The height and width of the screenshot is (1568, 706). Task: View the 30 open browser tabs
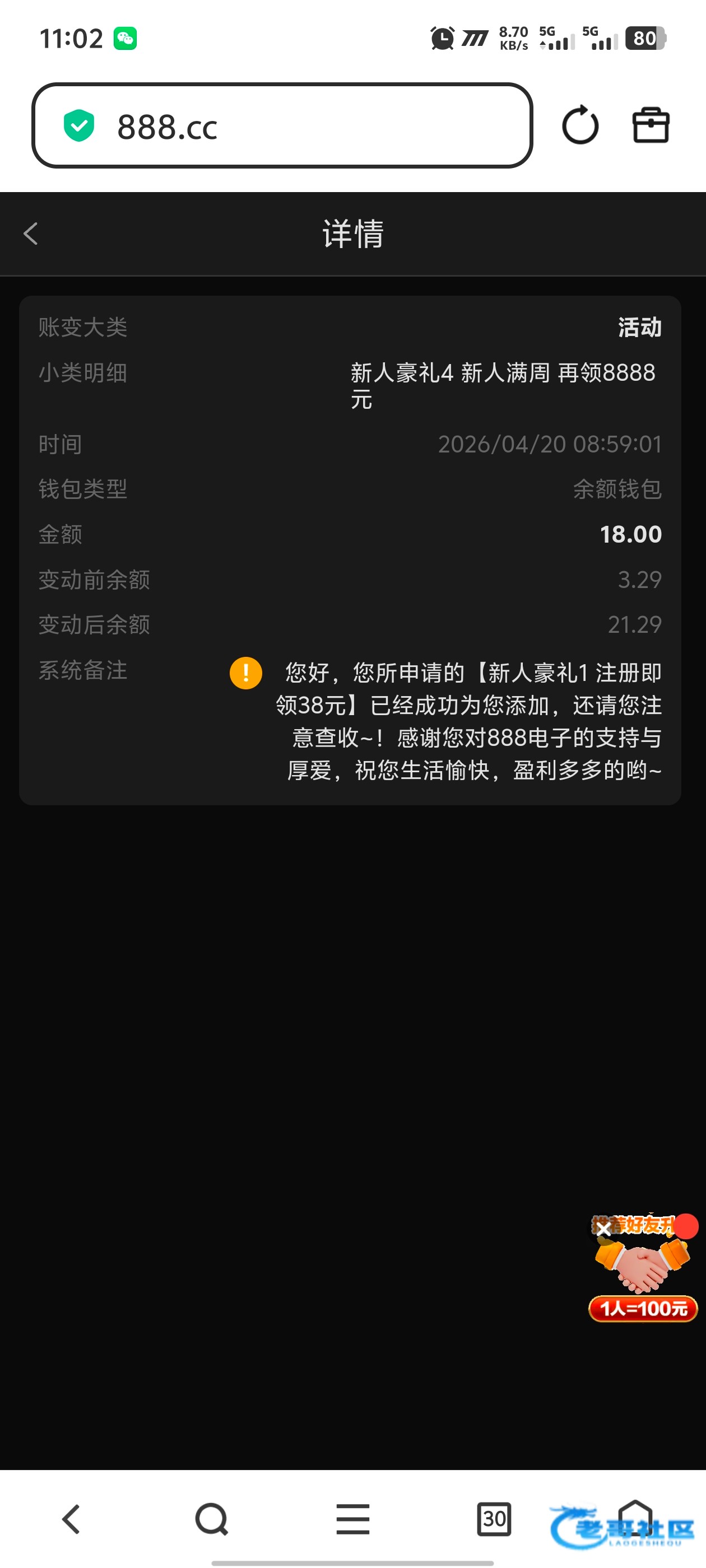(494, 1519)
